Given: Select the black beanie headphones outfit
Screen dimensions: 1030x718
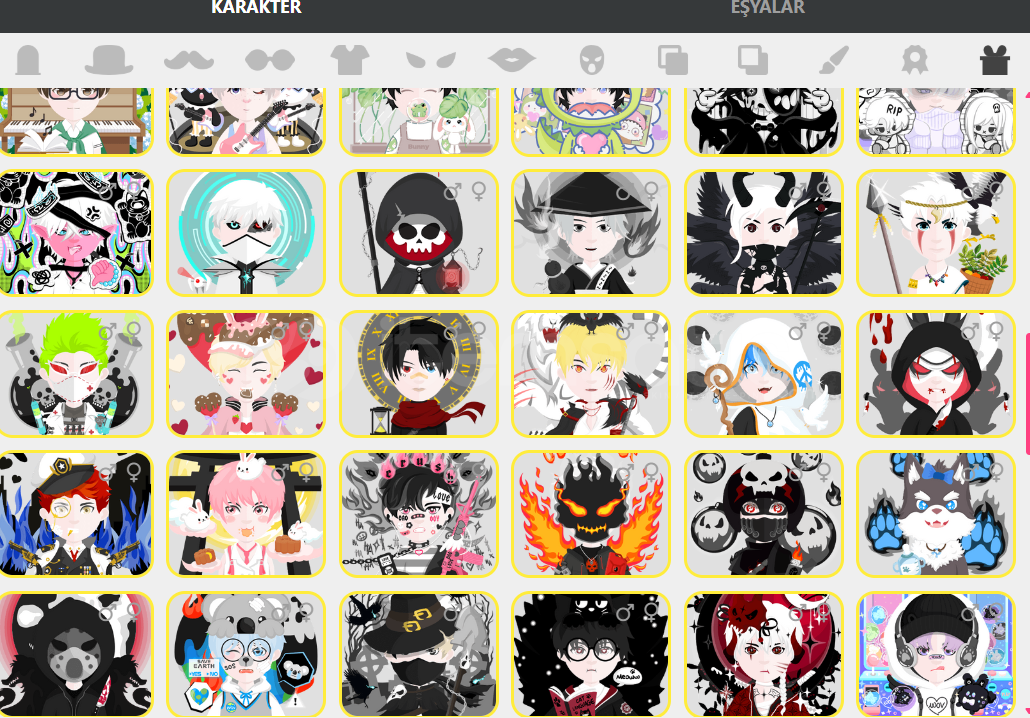Looking at the screenshot, I should coord(938,655).
